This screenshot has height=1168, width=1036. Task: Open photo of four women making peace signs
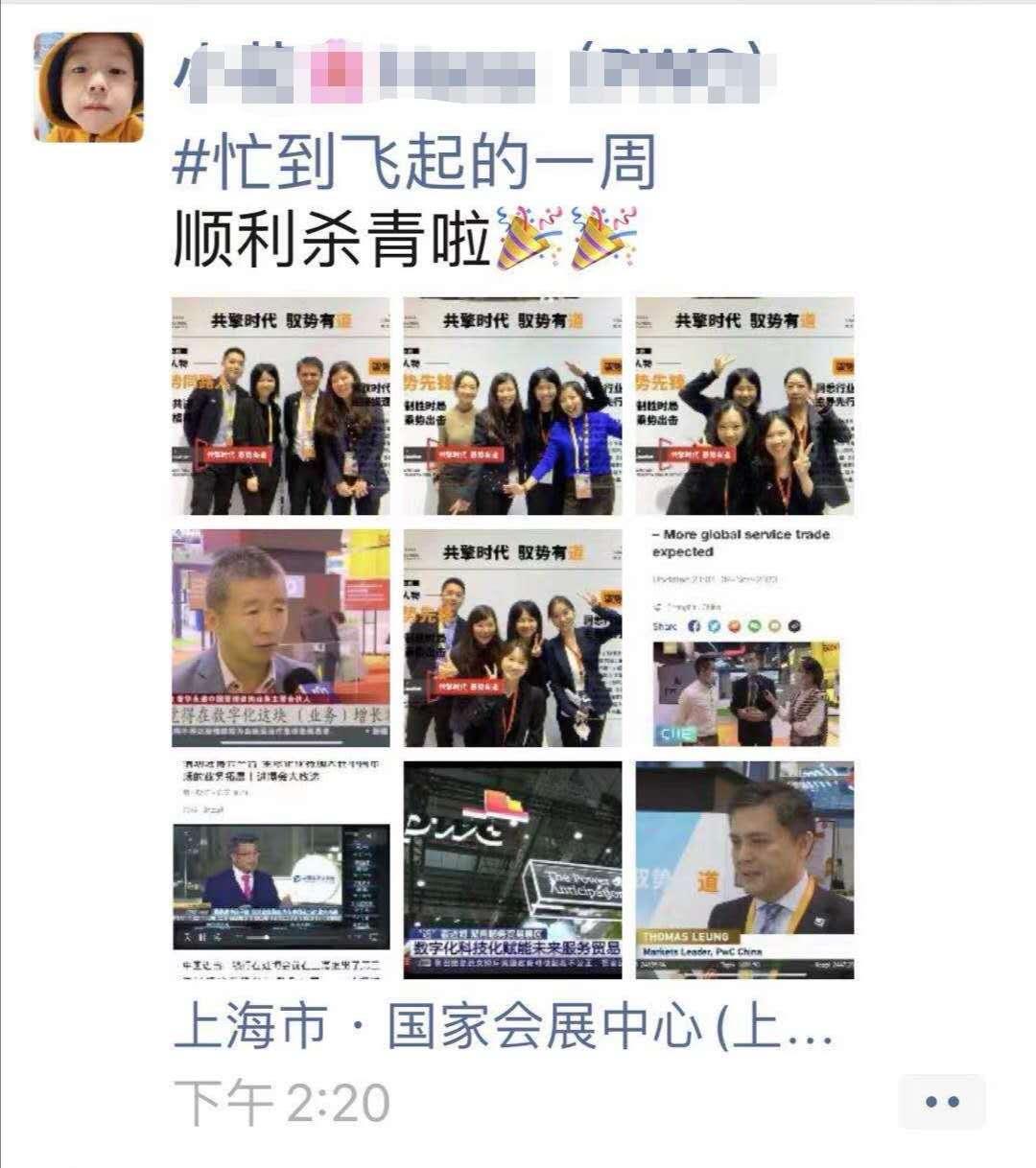[x=744, y=406]
